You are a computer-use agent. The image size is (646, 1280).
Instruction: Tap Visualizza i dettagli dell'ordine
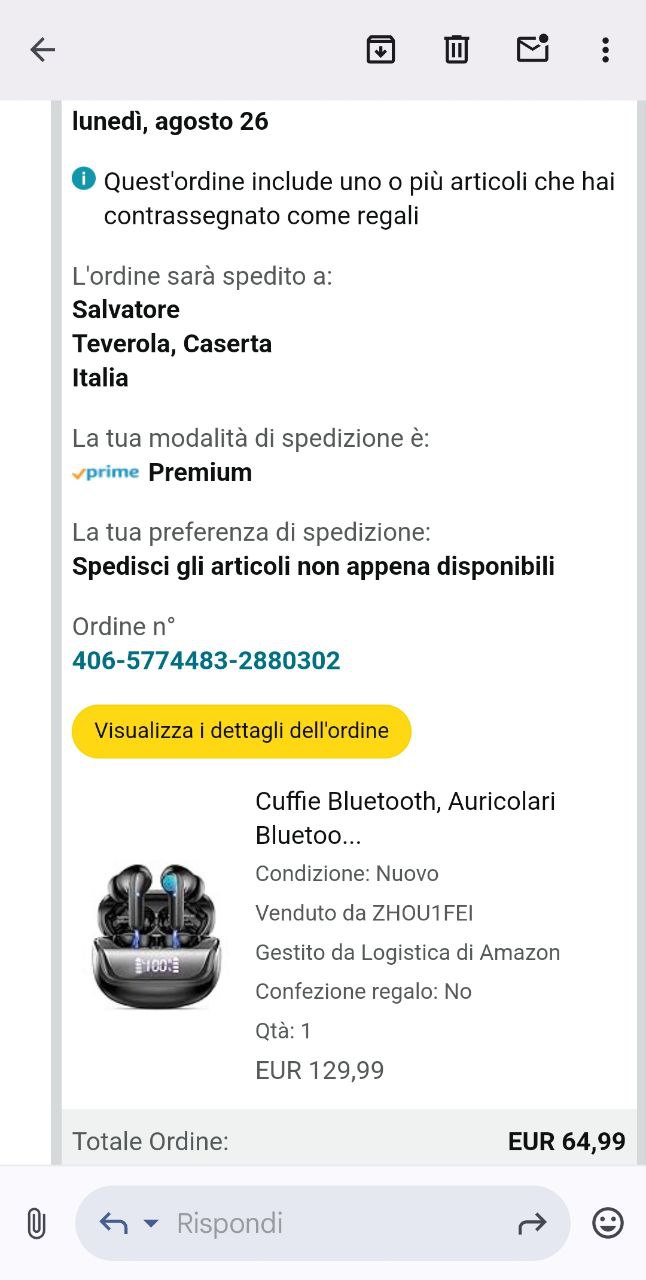241,731
